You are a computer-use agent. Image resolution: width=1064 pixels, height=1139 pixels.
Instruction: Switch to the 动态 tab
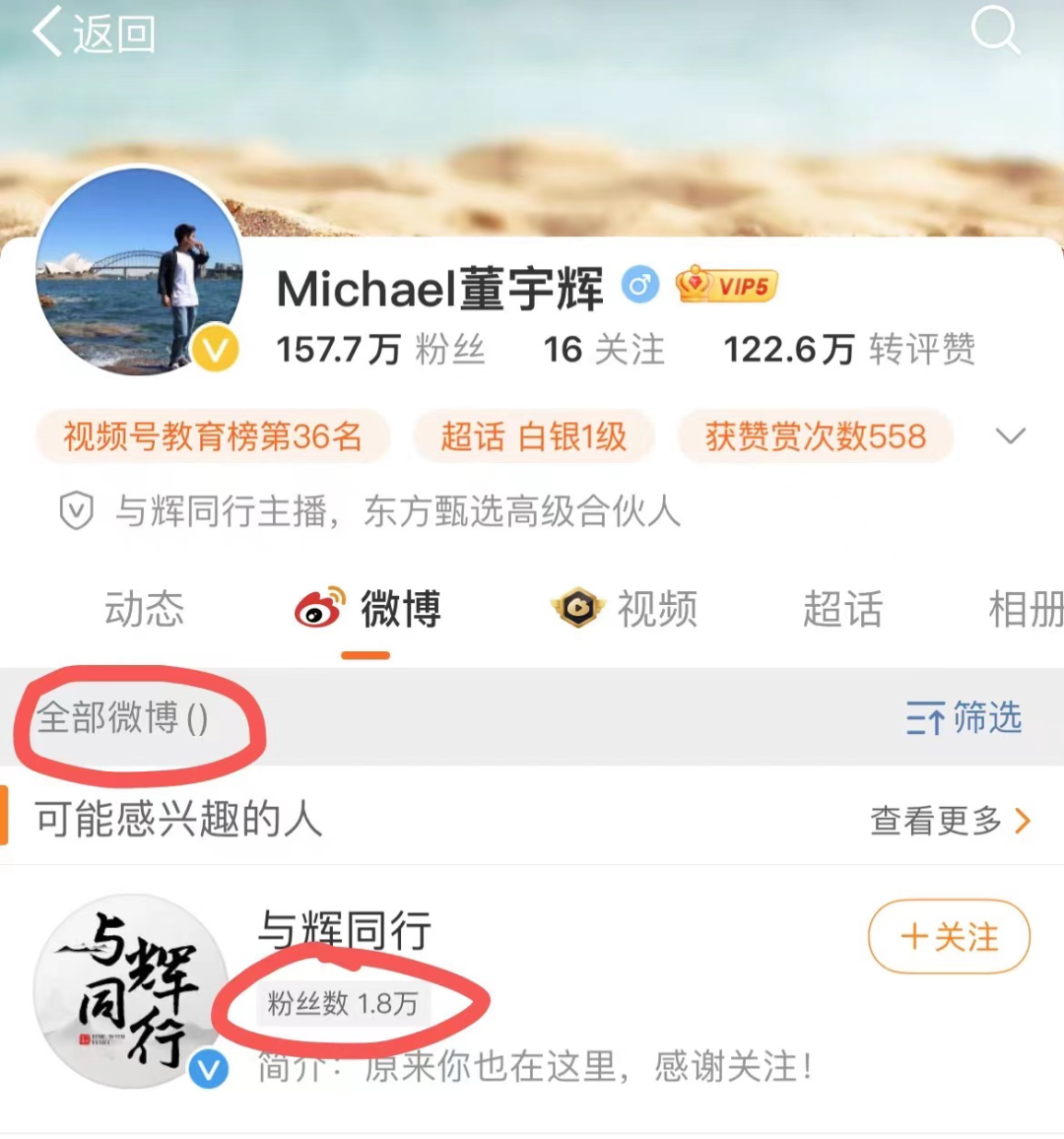click(x=144, y=609)
